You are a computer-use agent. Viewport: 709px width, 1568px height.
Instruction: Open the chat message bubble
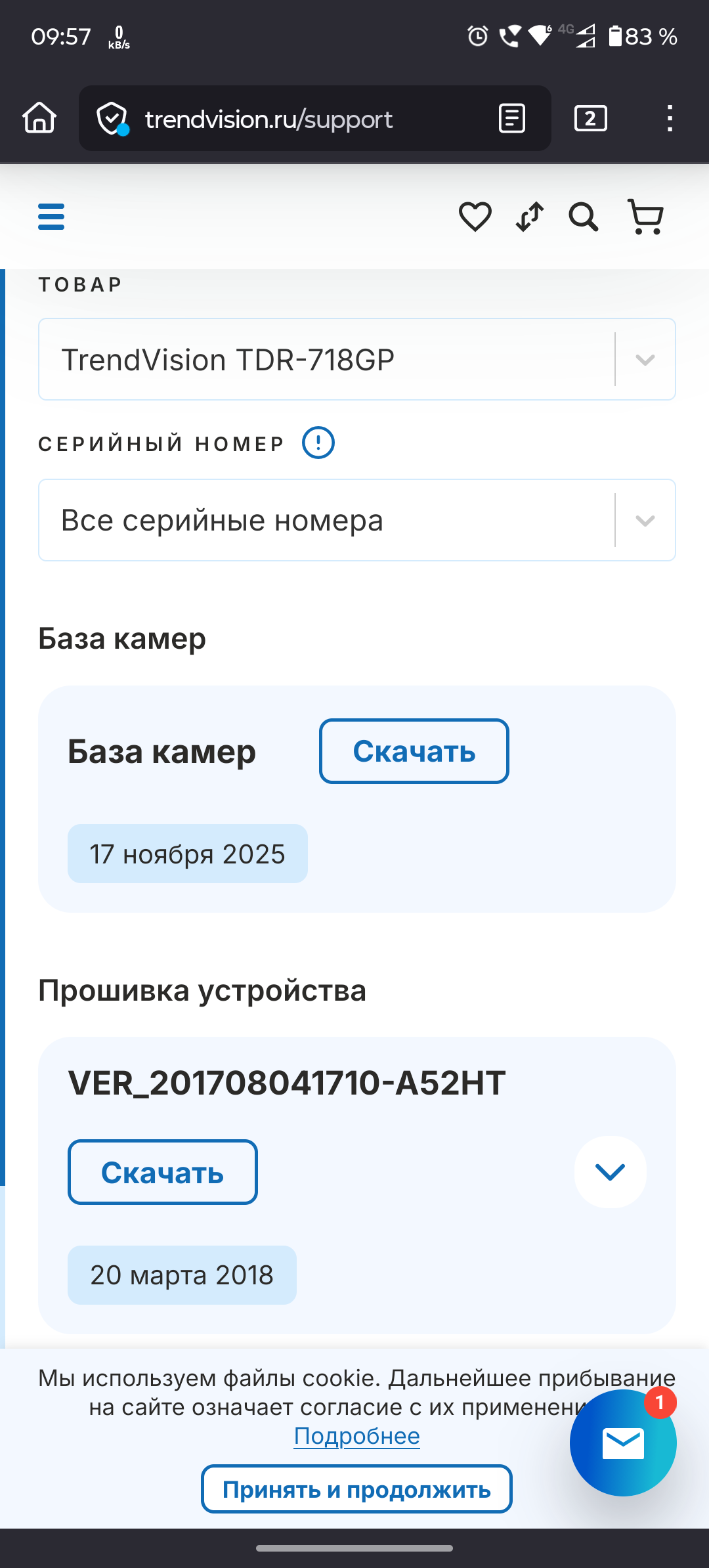pos(622,1443)
